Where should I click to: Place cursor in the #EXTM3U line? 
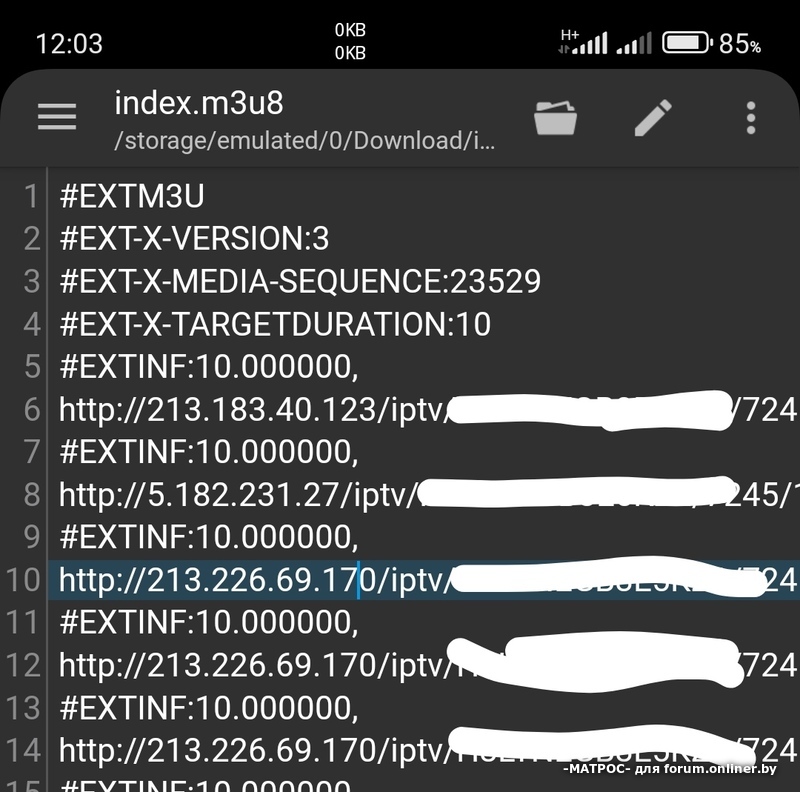132,196
